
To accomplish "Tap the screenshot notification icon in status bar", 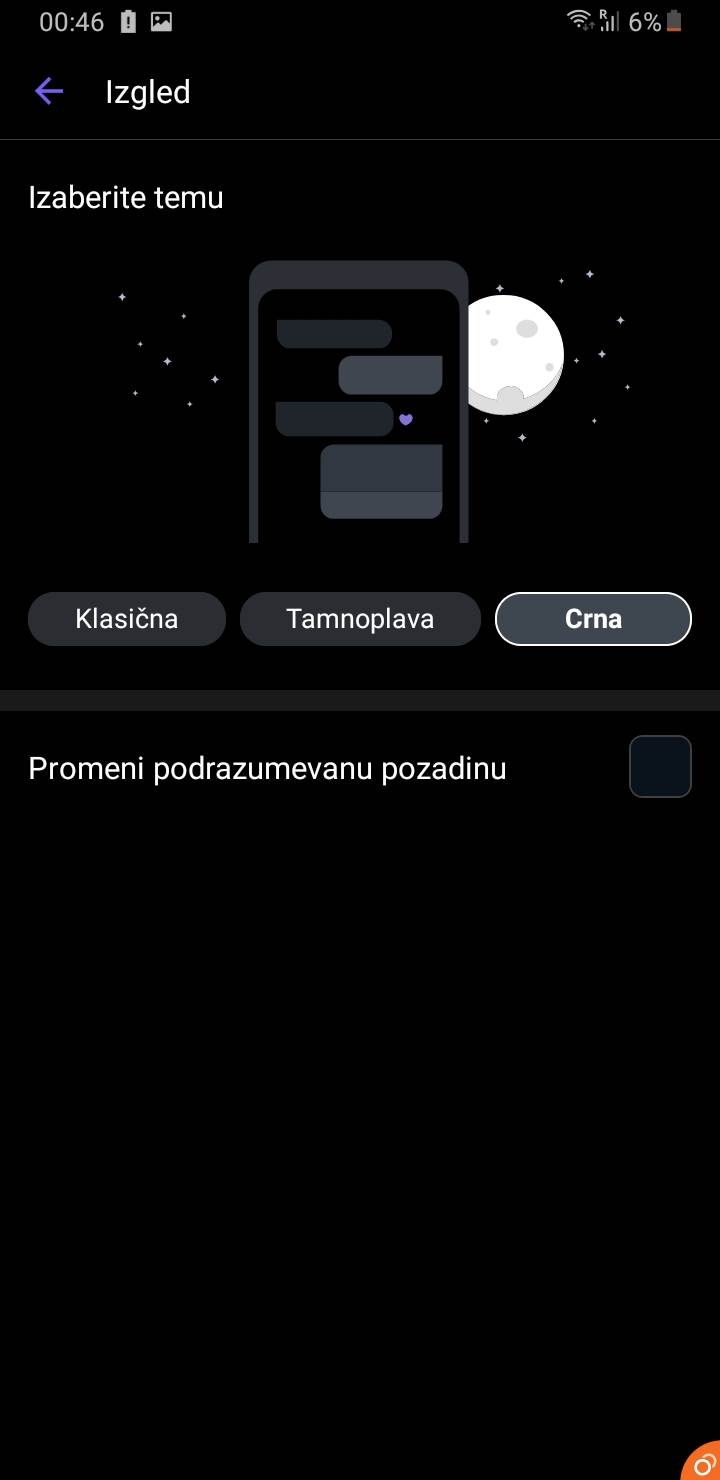I will coord(163,20).
